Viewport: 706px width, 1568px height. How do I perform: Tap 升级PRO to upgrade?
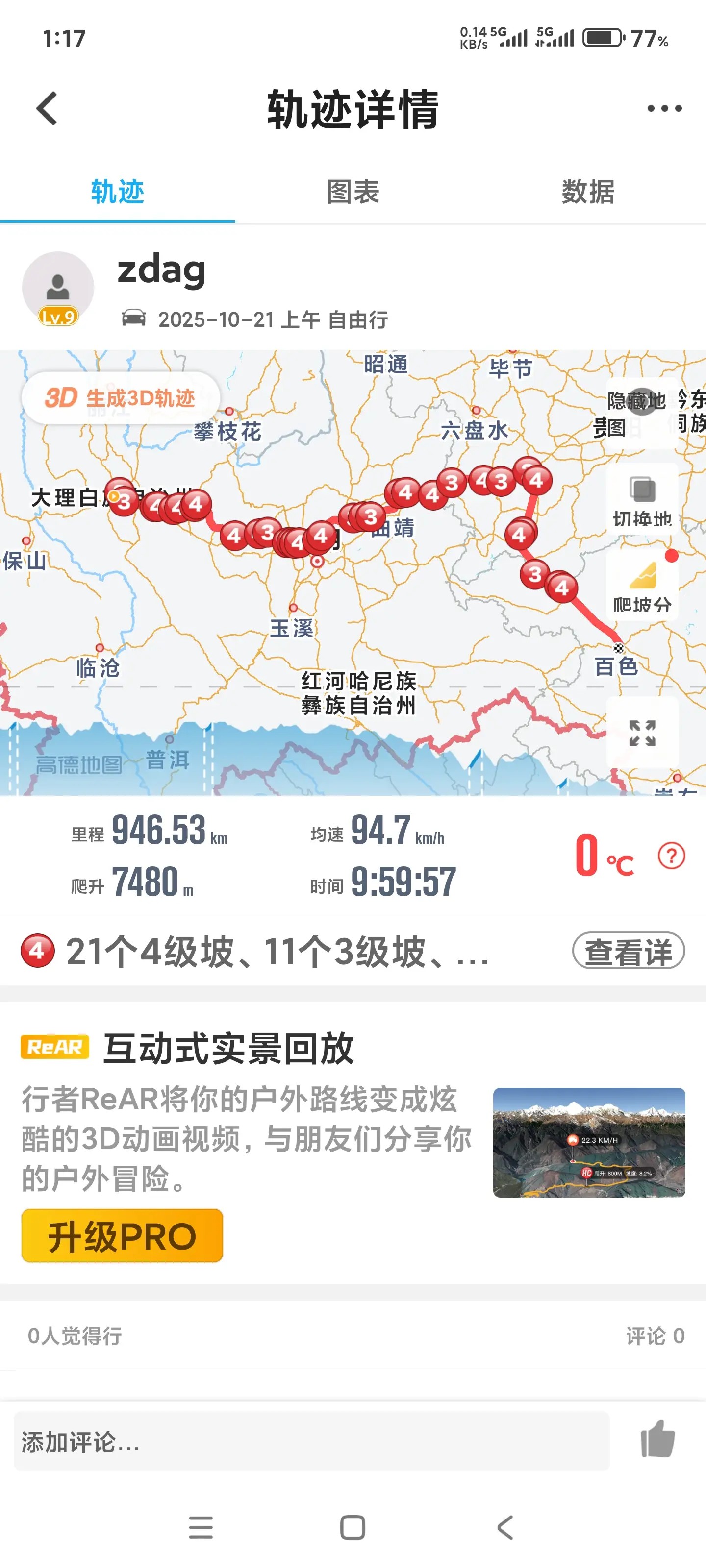click(x=122, y=1236)
